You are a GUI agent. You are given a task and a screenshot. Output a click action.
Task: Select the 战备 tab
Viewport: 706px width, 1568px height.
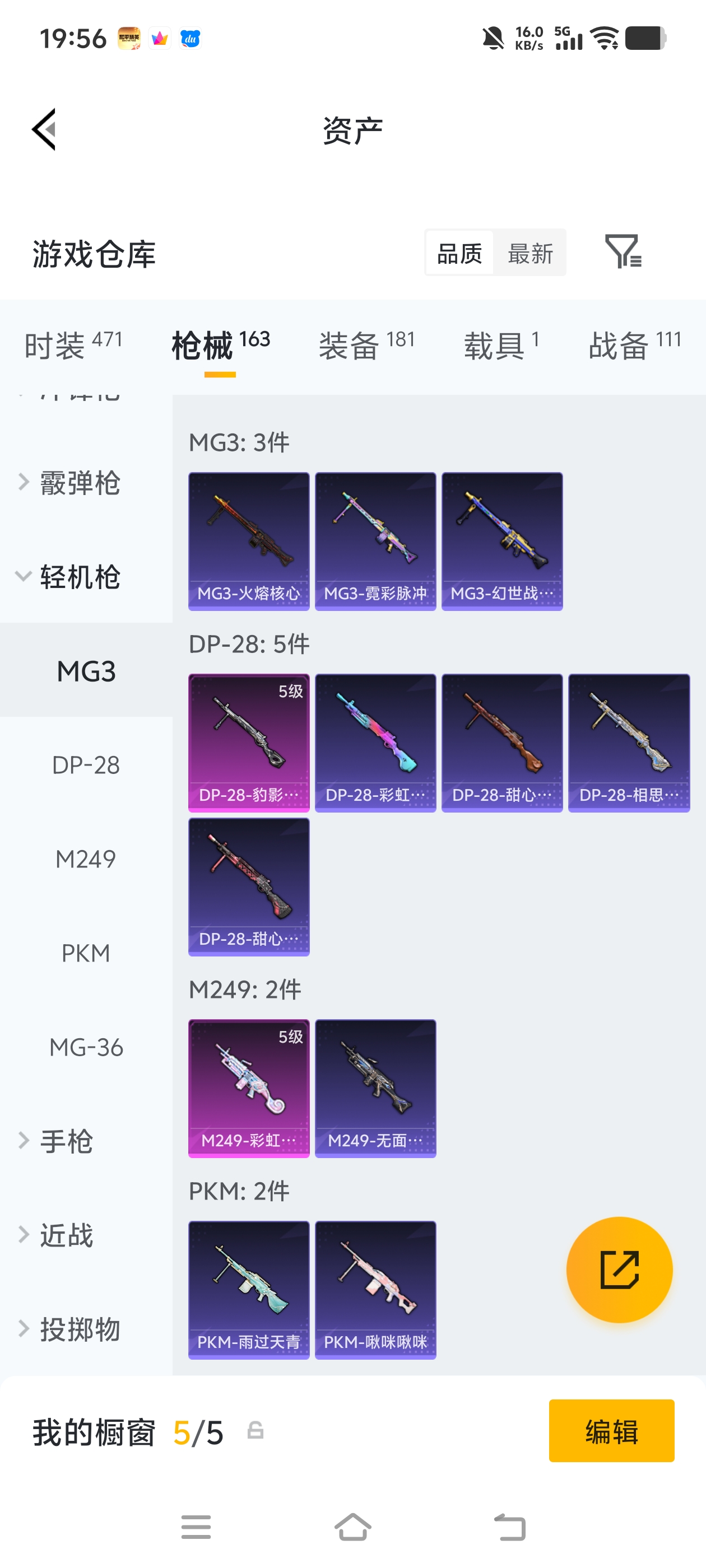[x=634, y=345]
